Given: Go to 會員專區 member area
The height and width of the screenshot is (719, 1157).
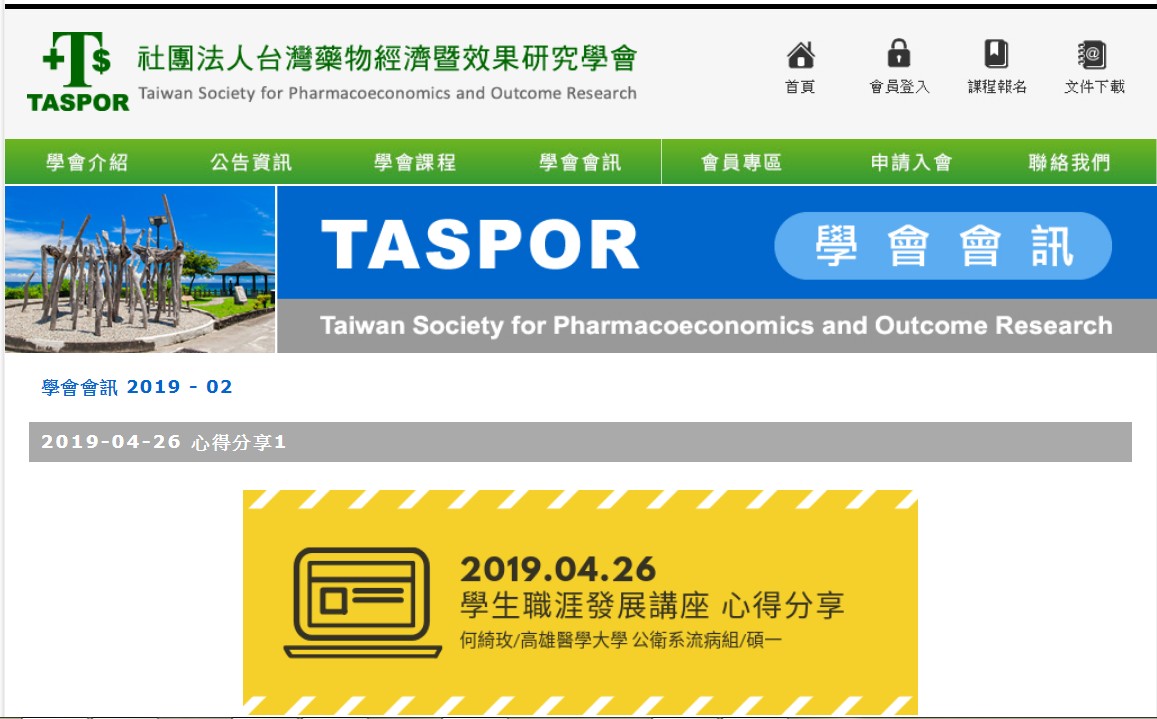Looking at the screenshot, I should (741, 163).
